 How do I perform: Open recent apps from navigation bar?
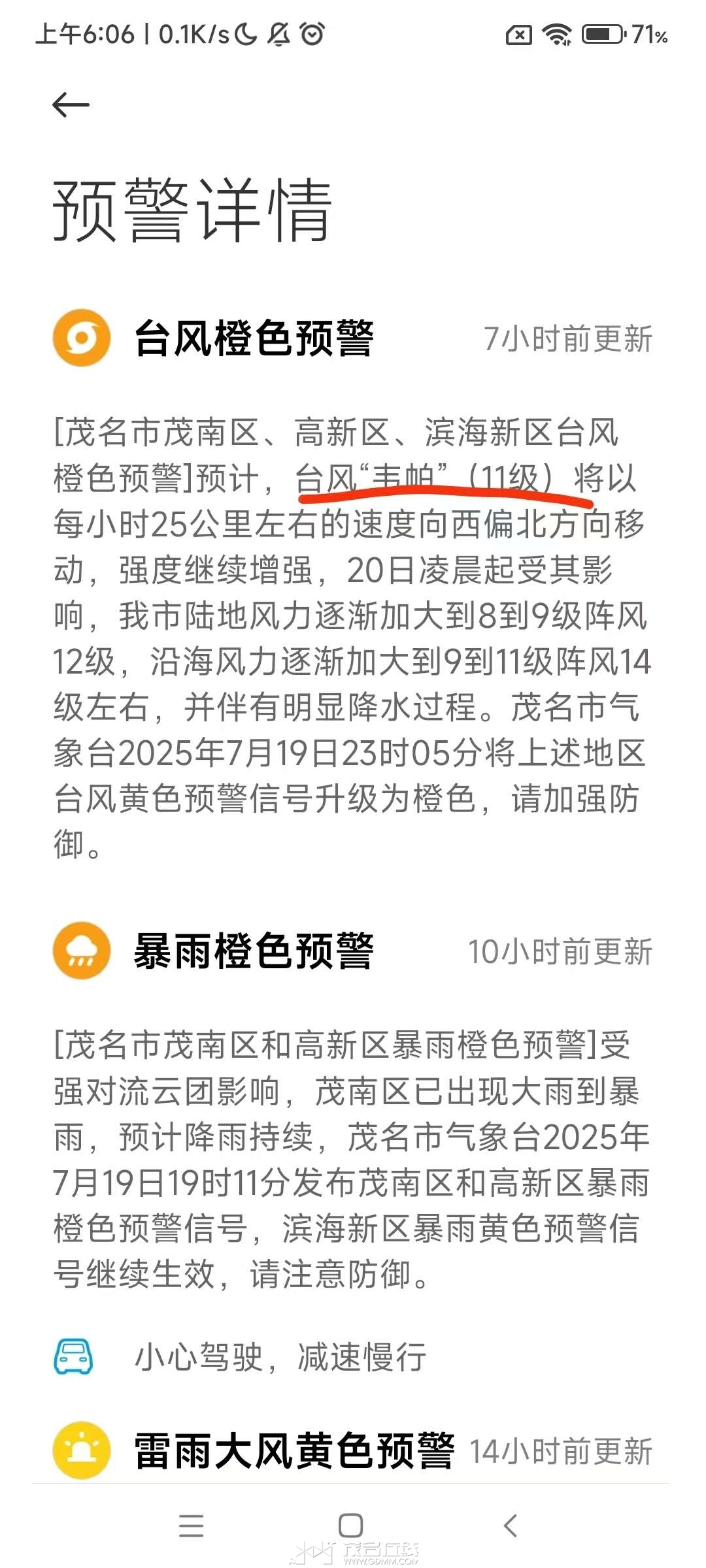[x=191, y=1526]
